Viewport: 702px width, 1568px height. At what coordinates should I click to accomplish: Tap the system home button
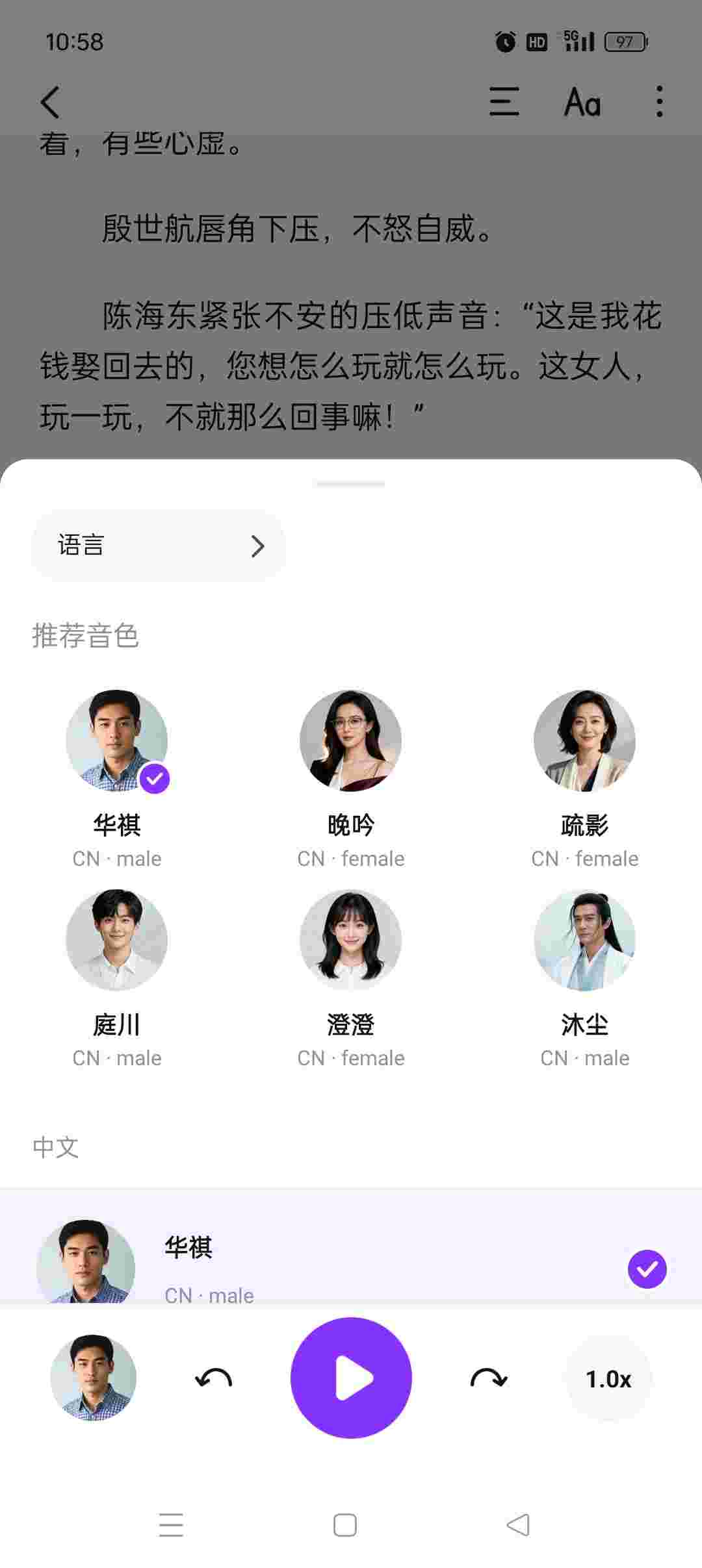(344, 1524)
